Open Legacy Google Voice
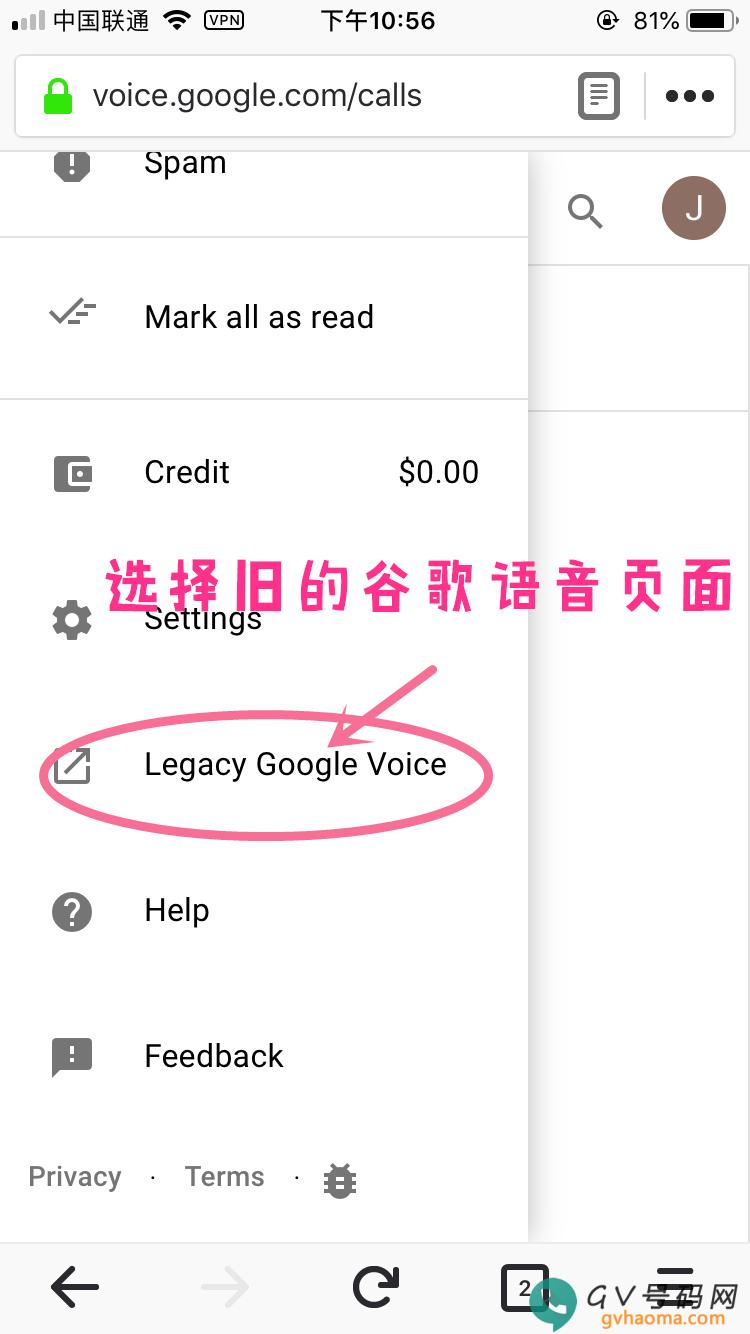Image resolution: width=750 pixels, height=1334 pixels. tap(264, 765)
